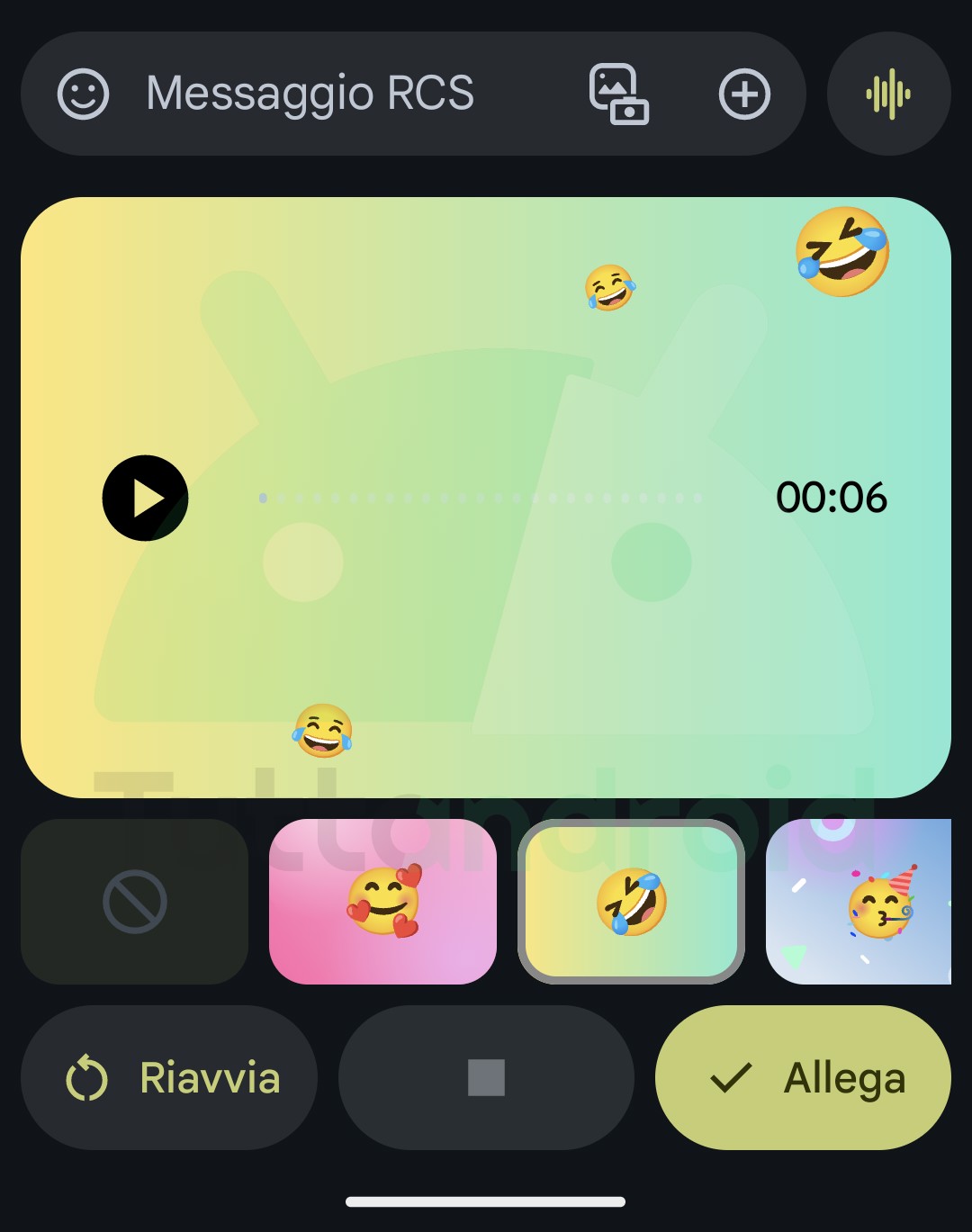972x1232 pixels.
Task: Select the laughing emoji yellow-green theme
Action: (x=631, y=901)
